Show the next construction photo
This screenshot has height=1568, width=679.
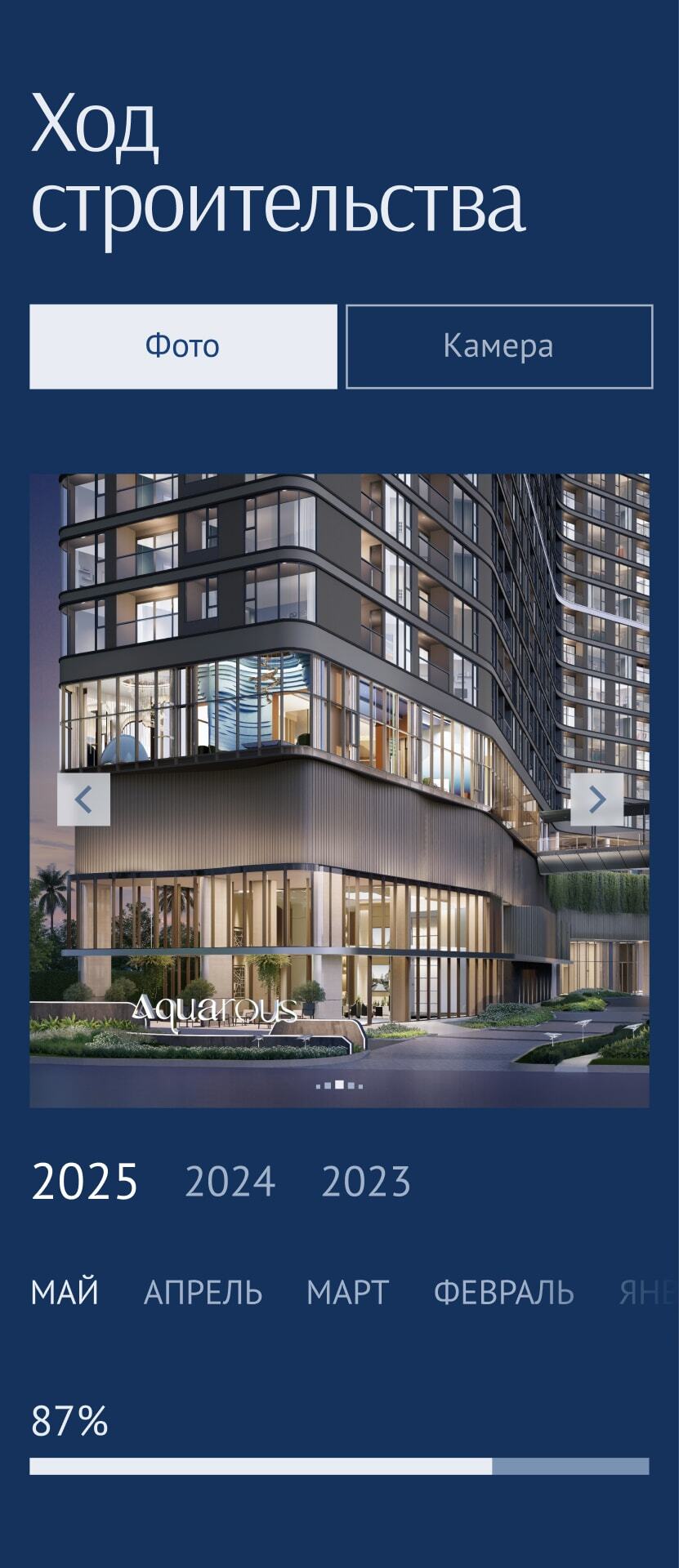pyautogui.click(x=596, y=800)
